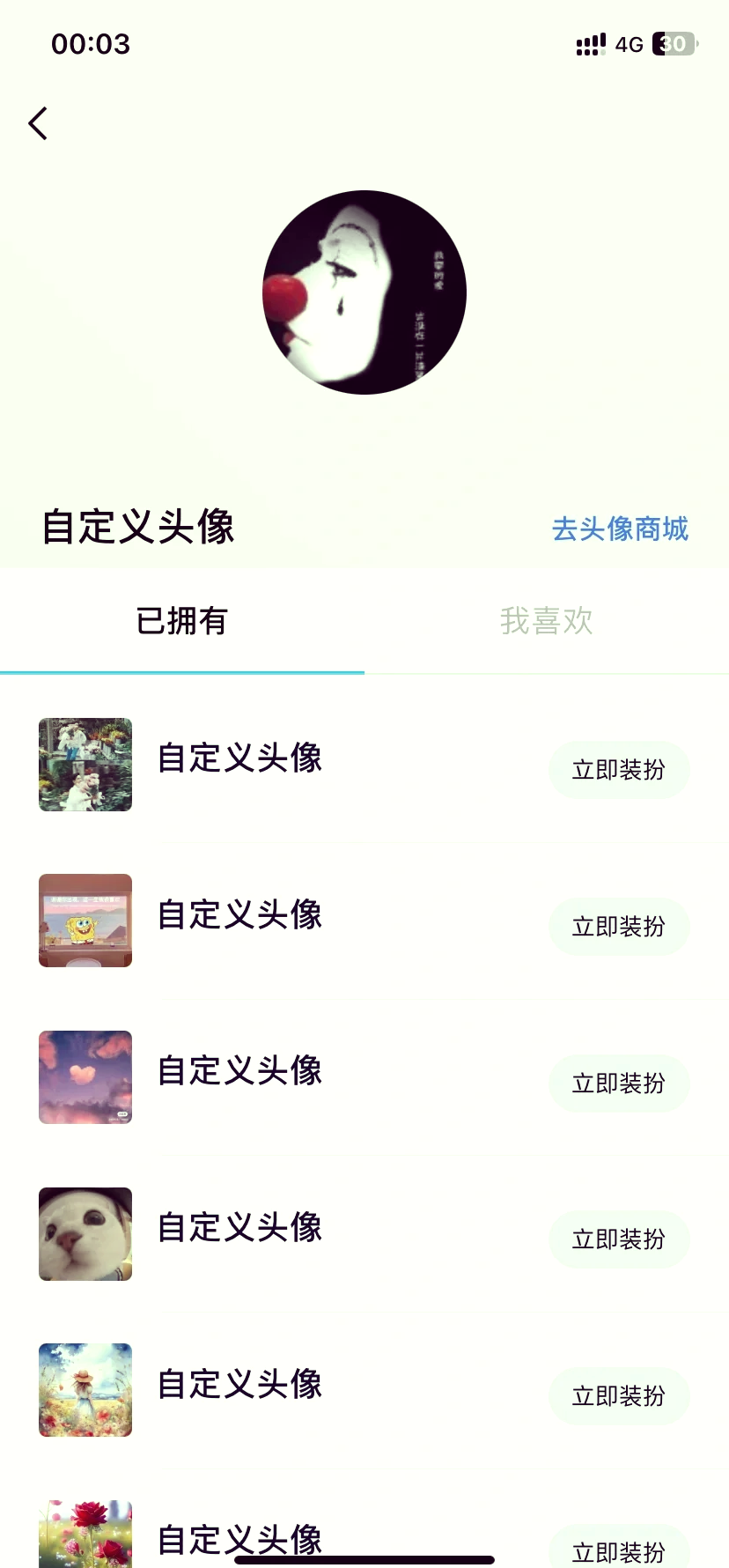
Task: View the SpongeBob avatar thumbnail
Action: pyautogui.click(x=85, y=921)
